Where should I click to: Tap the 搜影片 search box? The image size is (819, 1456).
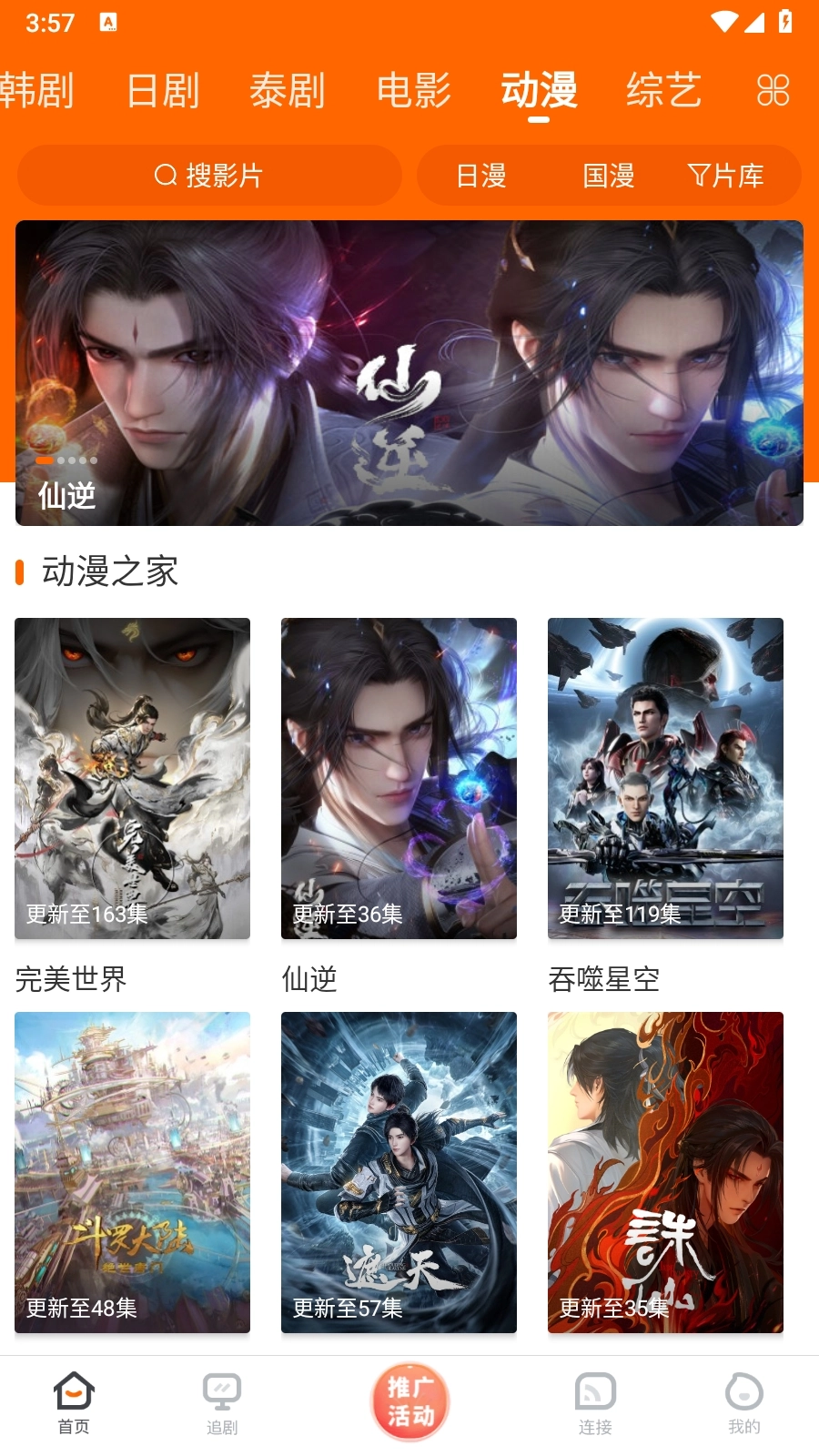[209, 175]
